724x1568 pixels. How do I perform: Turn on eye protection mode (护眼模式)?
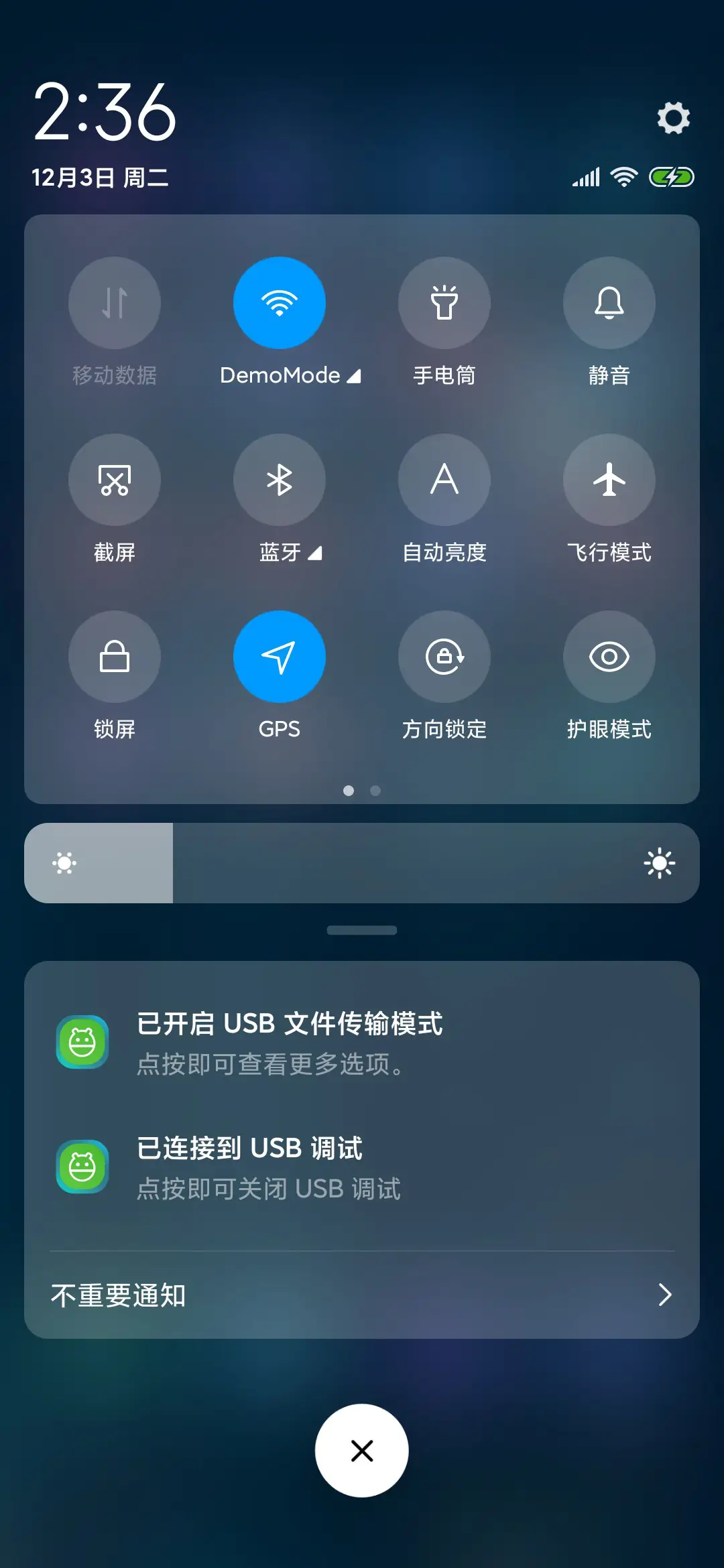point(609,657)
